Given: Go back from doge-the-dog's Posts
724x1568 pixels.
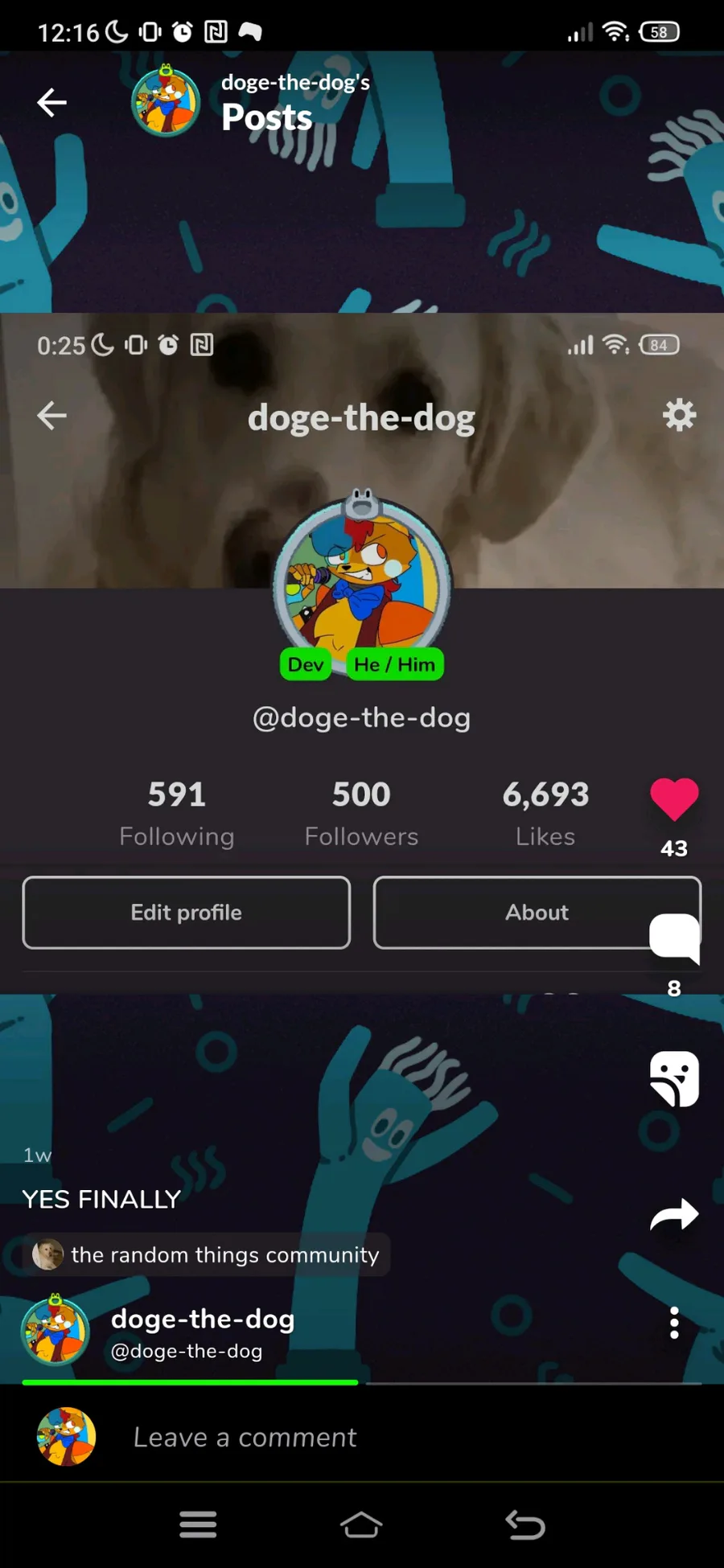Looking at the screenshot, I should pos(52,102).
